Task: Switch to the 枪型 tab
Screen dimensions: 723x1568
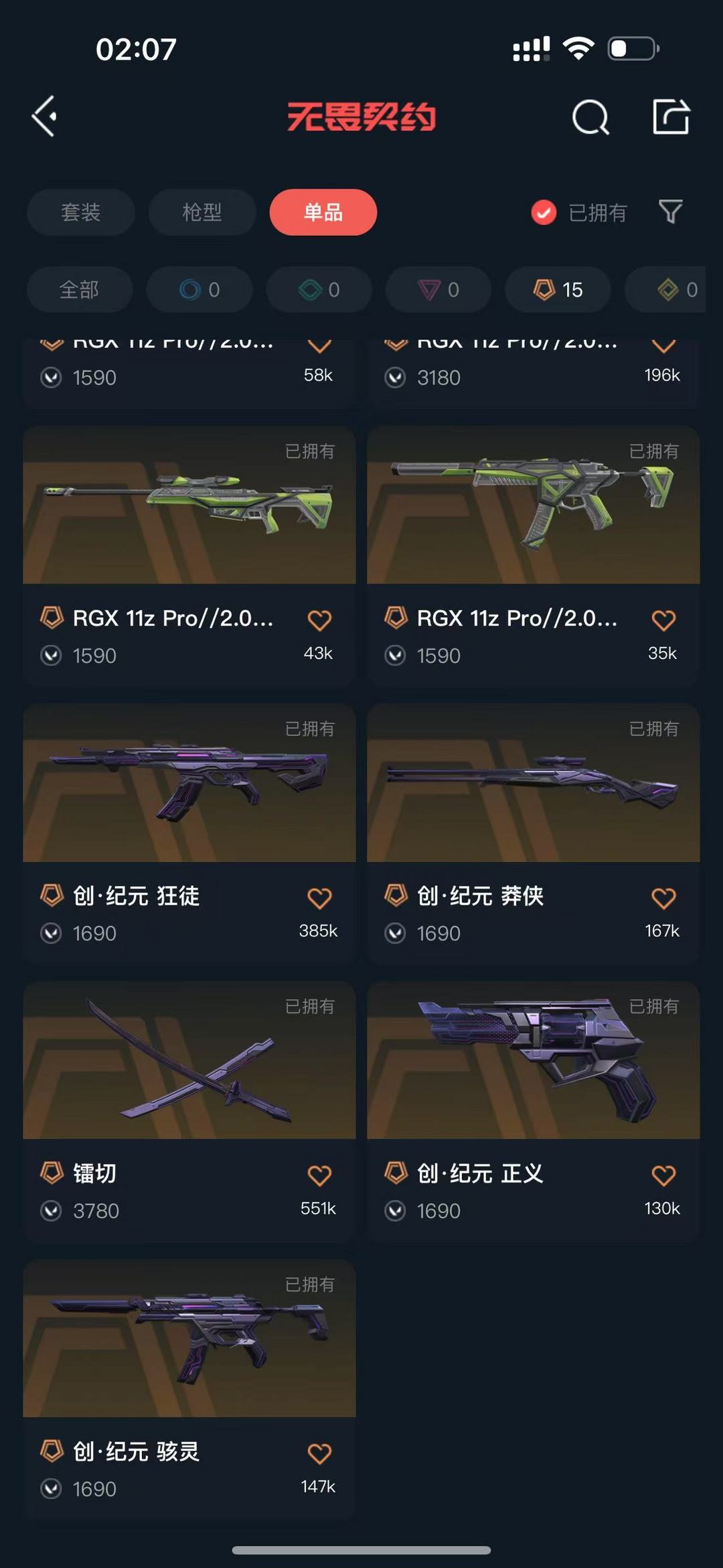Action: [x=202, y=212]
